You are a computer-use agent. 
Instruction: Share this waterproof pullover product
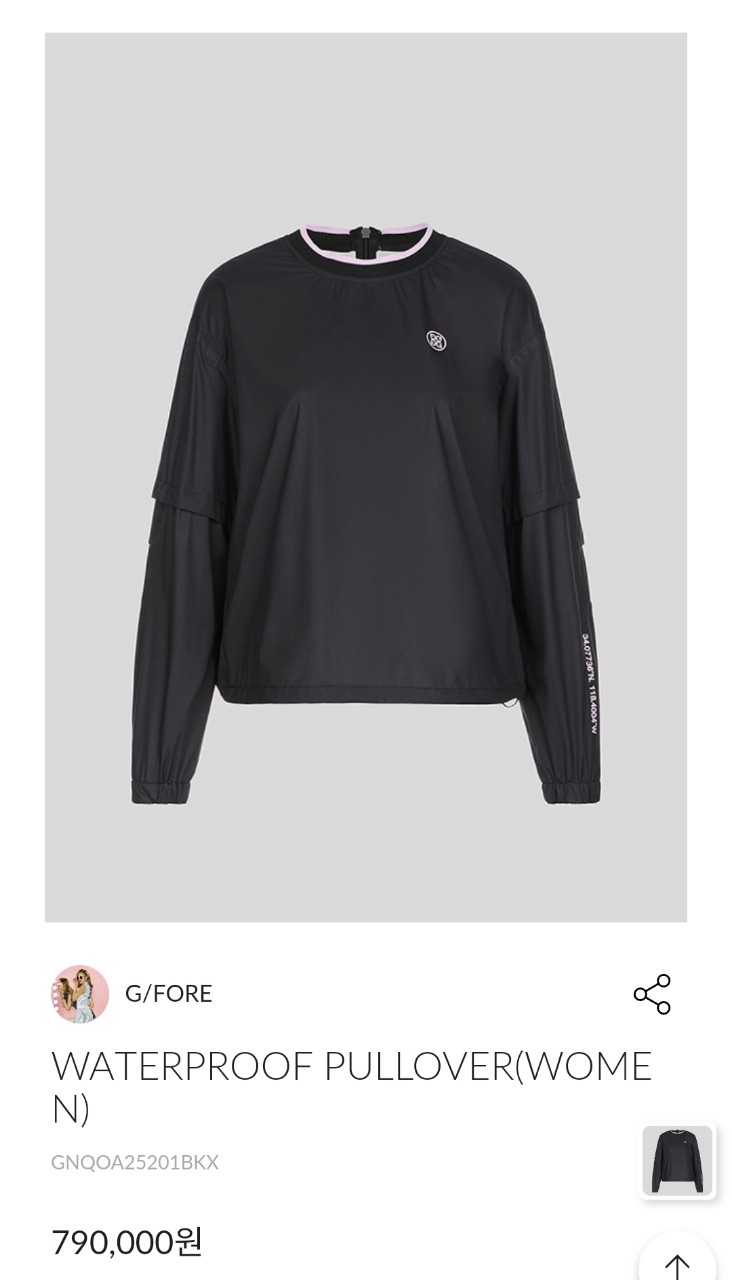(x=652, y=994)
